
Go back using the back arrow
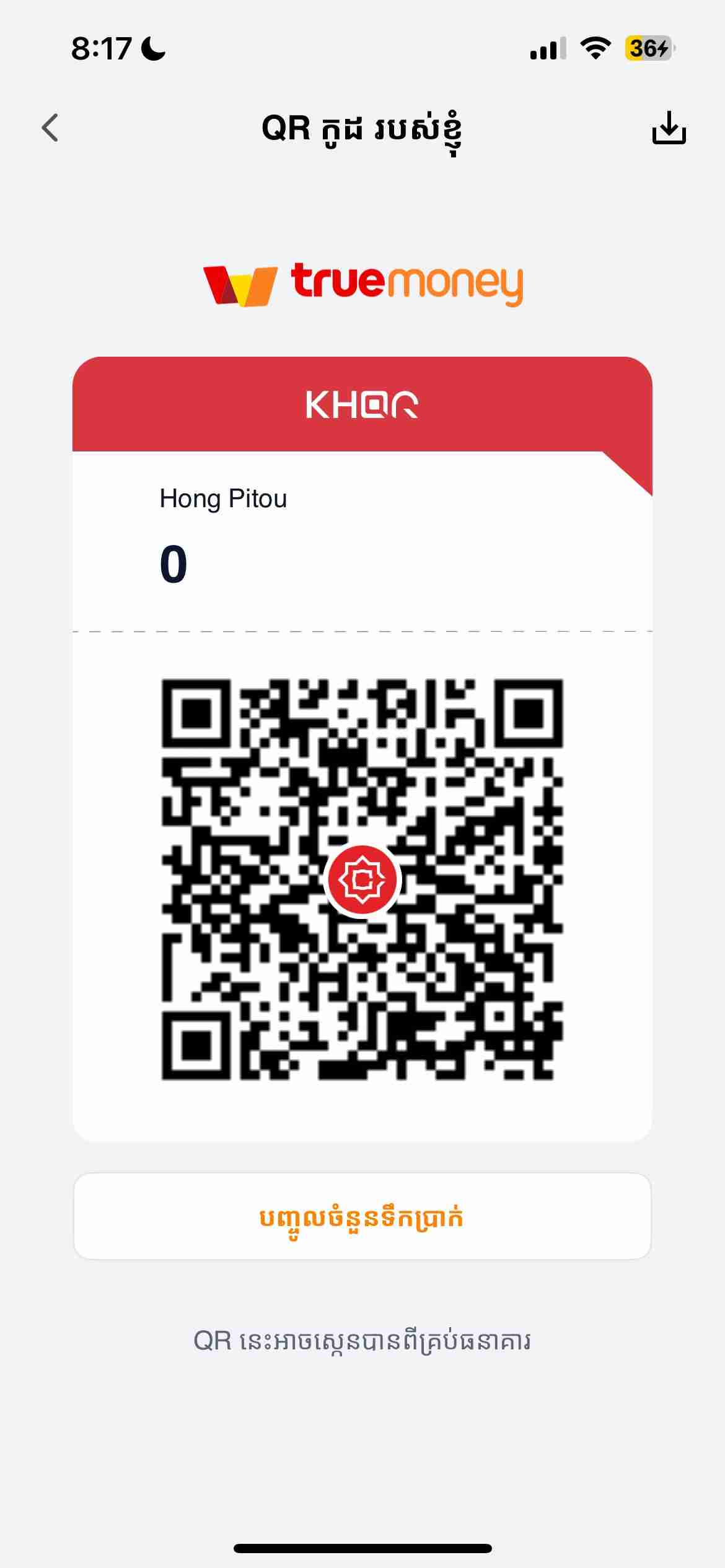pyautogui.click(x=50, y=128)
